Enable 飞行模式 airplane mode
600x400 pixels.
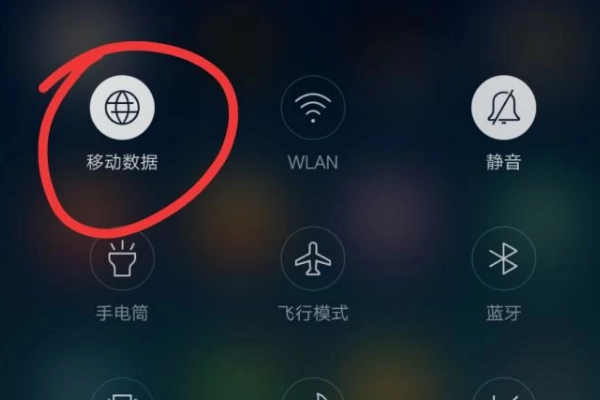(x=312, y=259)
